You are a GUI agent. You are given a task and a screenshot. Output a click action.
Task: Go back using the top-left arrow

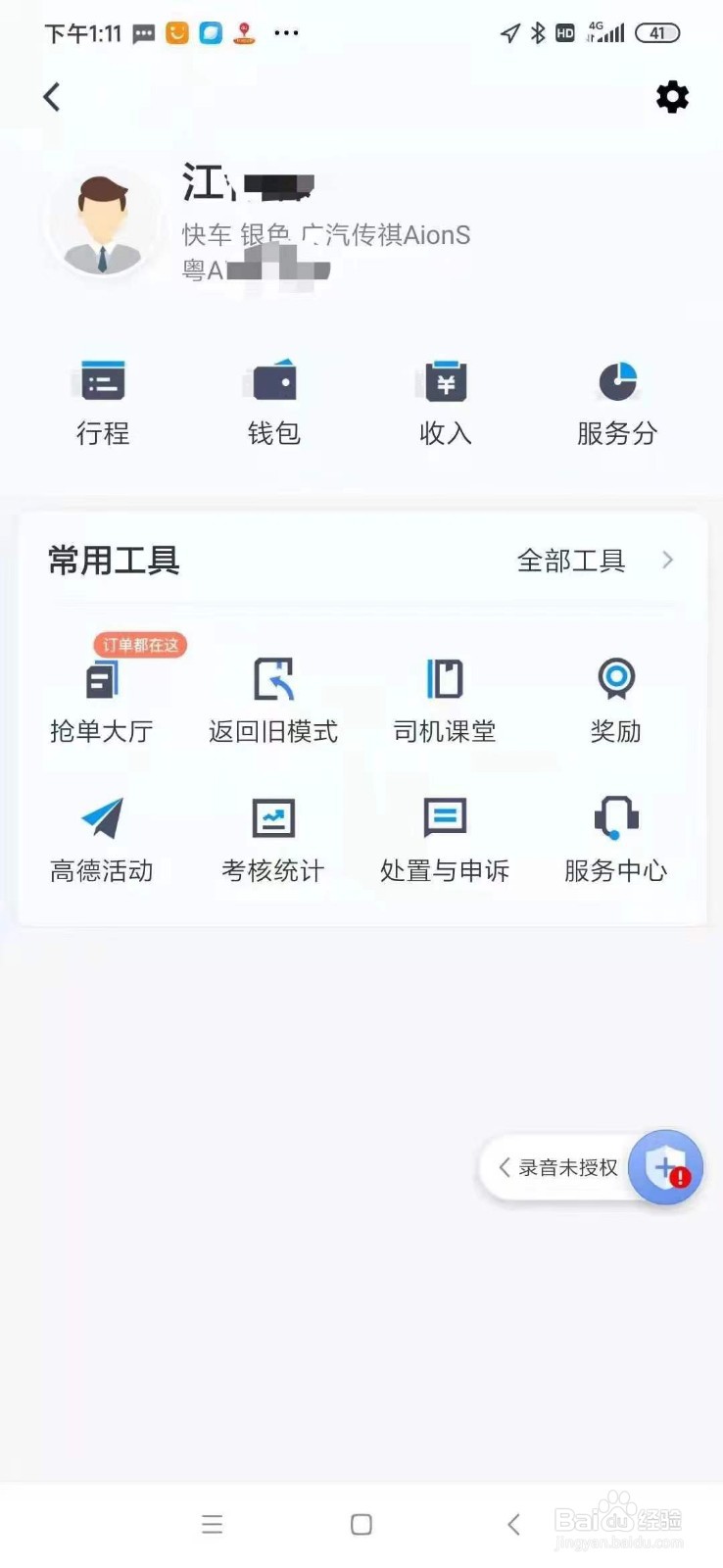(x=51, y=96)
